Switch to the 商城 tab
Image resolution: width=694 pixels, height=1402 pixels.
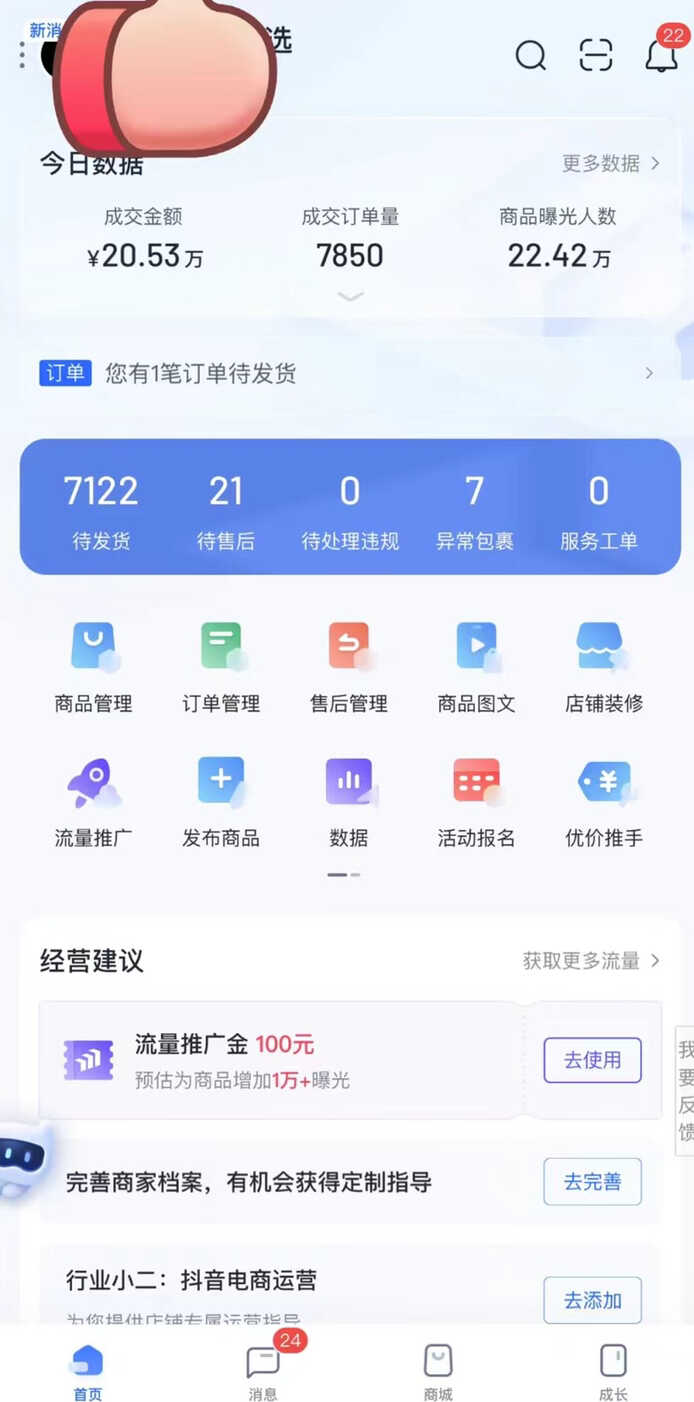pos(438,1371)
